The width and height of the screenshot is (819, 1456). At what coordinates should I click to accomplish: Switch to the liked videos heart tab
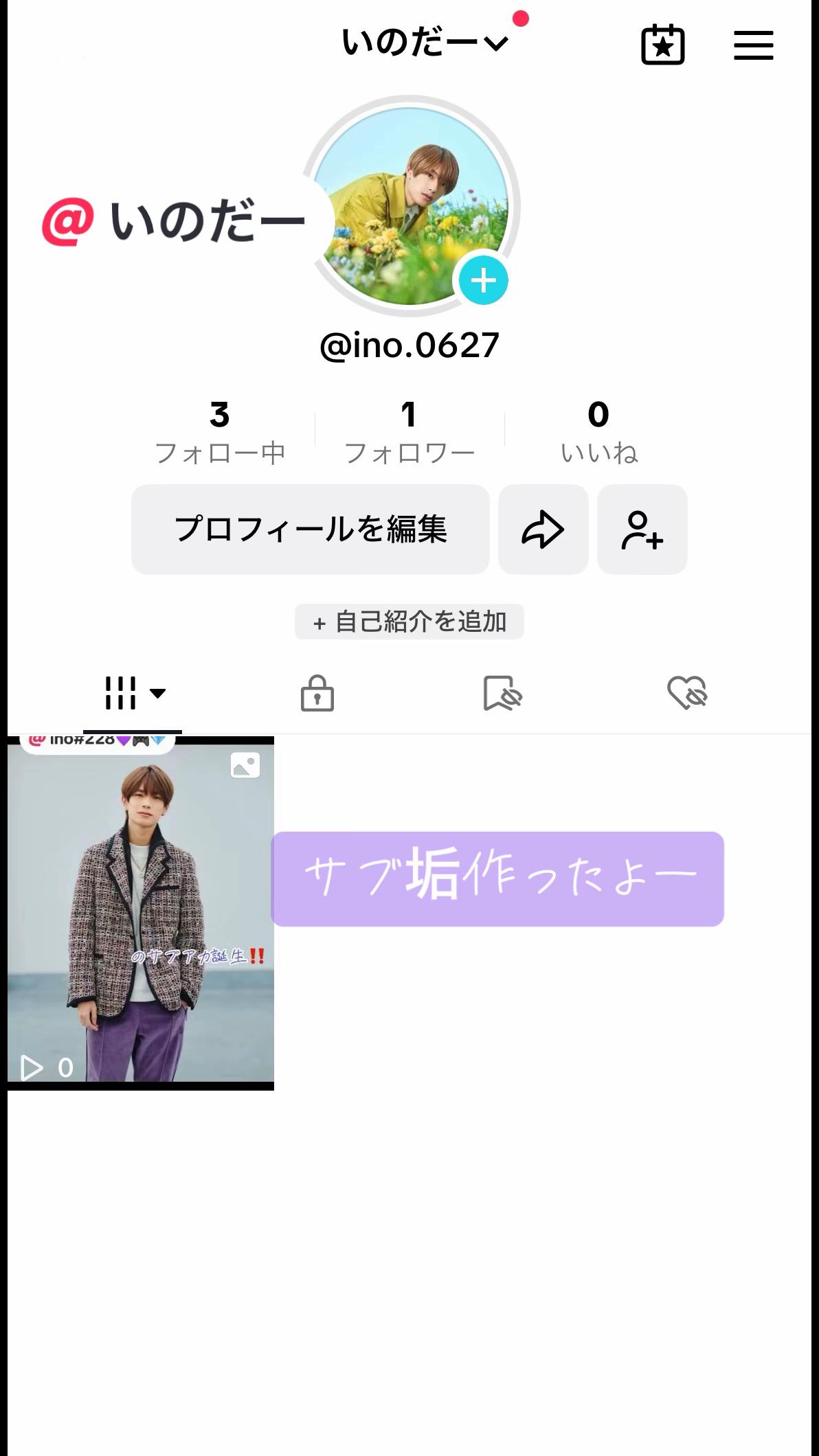pos(687,693)
